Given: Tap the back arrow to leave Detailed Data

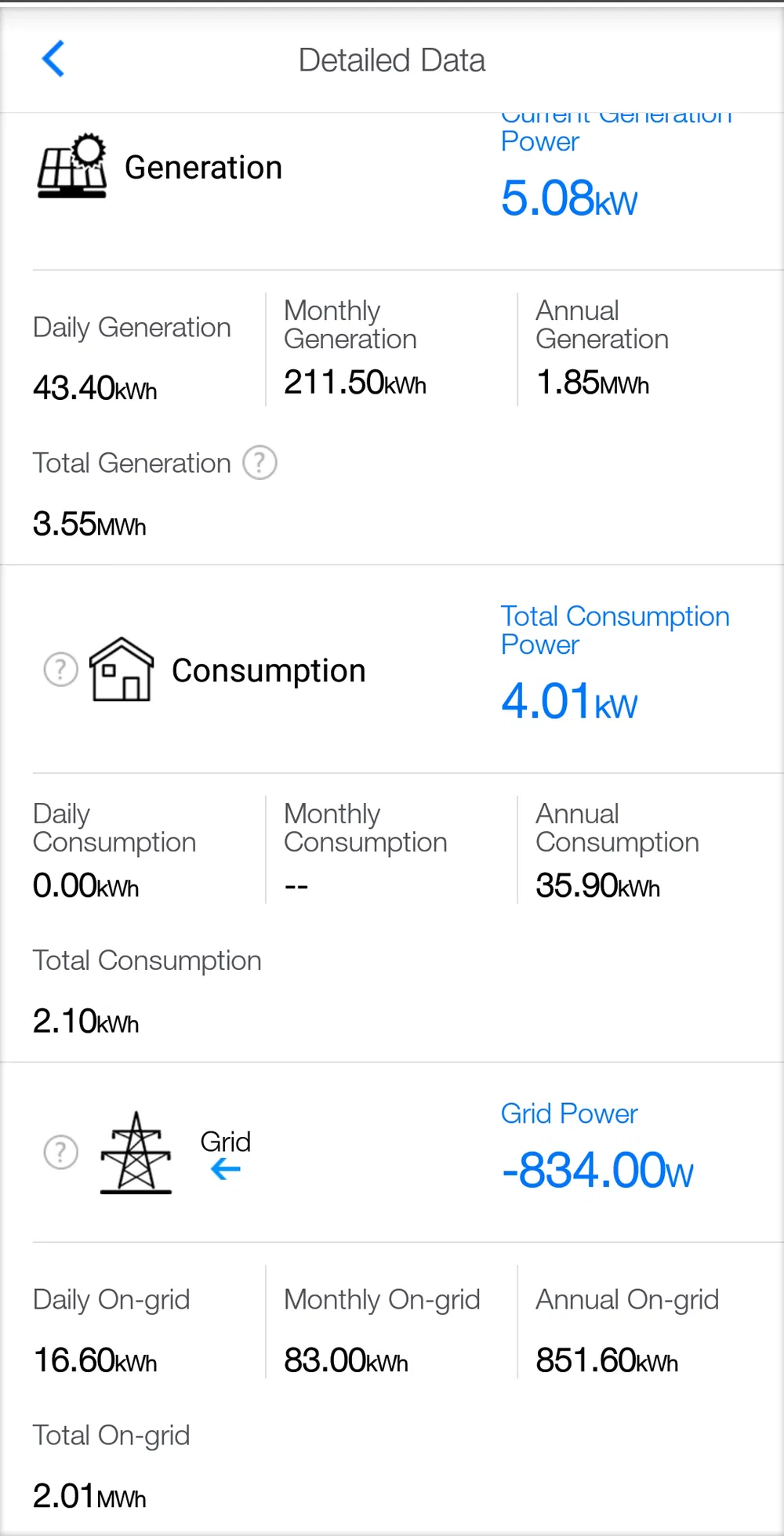Looking at the screenshot, I should 53,59.
